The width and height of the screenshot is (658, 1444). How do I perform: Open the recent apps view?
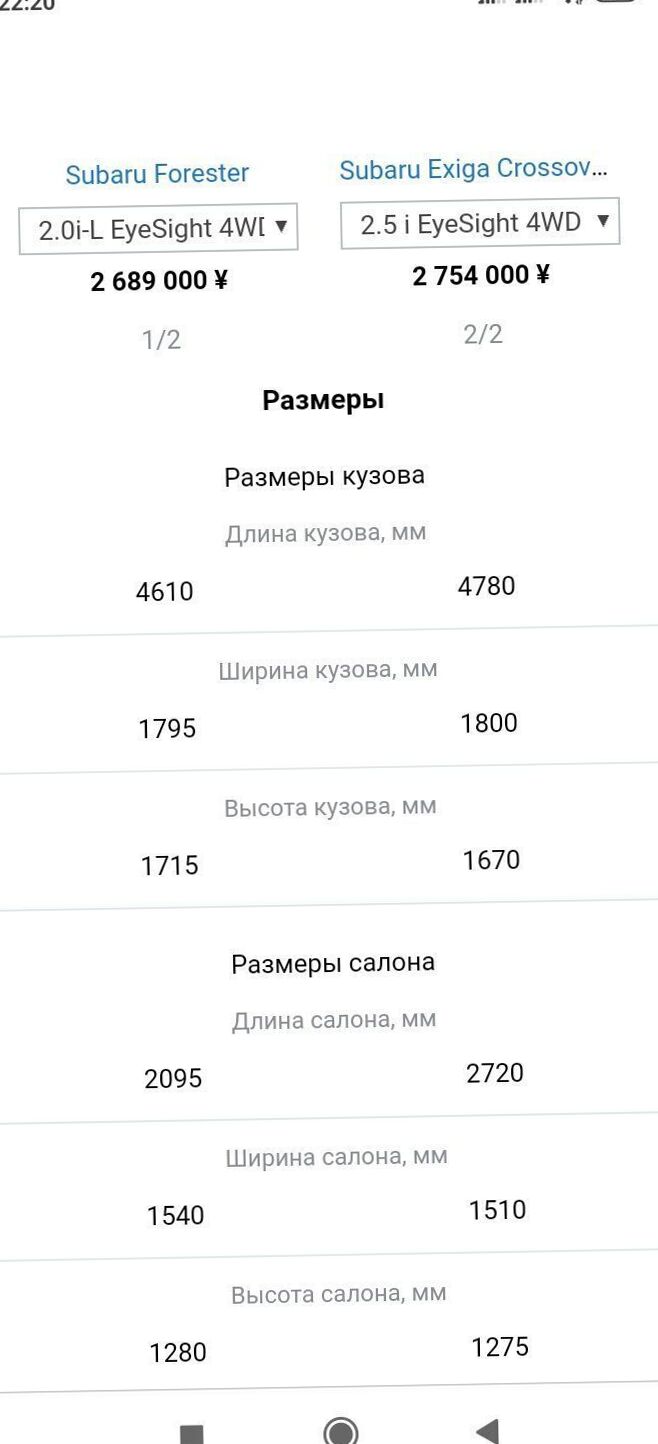pyautogui.click(x=191, y=1434)
